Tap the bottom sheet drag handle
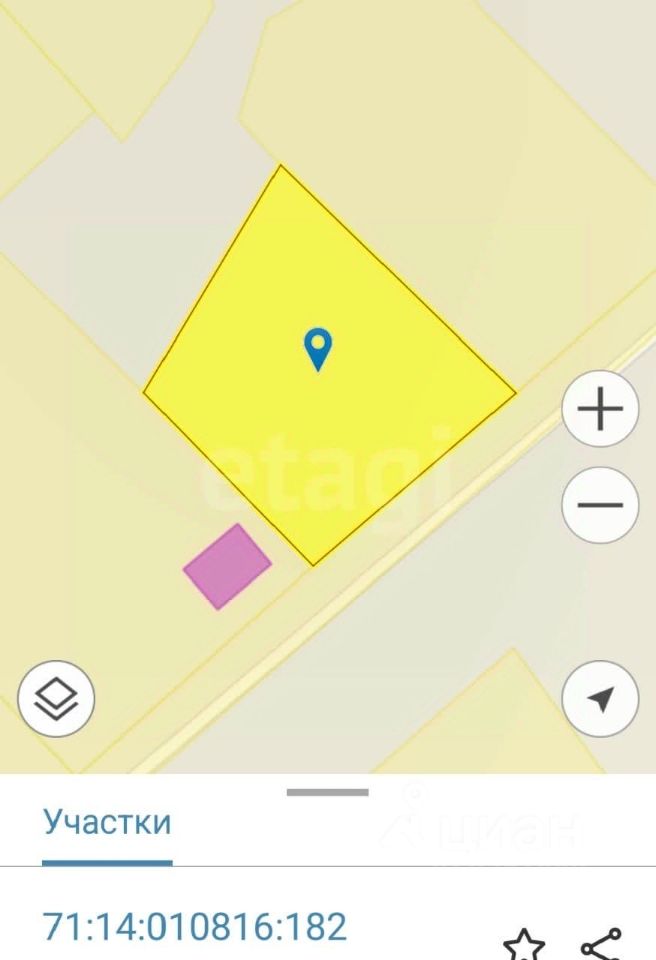656x960 pixels. click(328, 792)
